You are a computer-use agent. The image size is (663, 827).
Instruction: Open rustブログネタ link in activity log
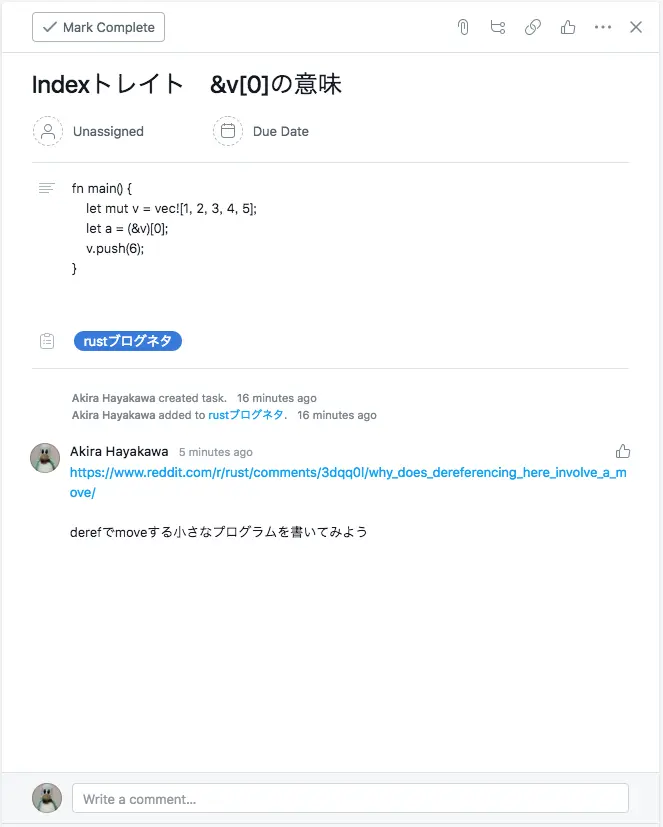[x=246, y=415]
